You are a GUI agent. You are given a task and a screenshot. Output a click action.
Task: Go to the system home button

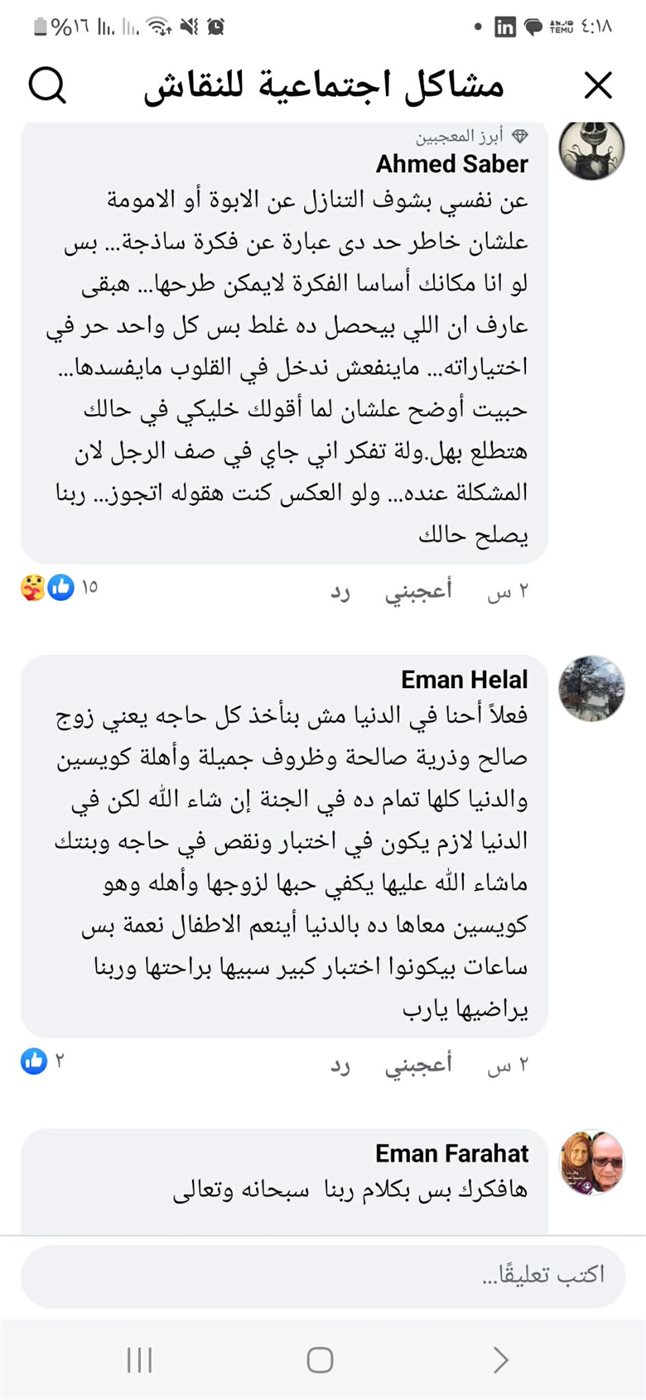coord(320,1359)
